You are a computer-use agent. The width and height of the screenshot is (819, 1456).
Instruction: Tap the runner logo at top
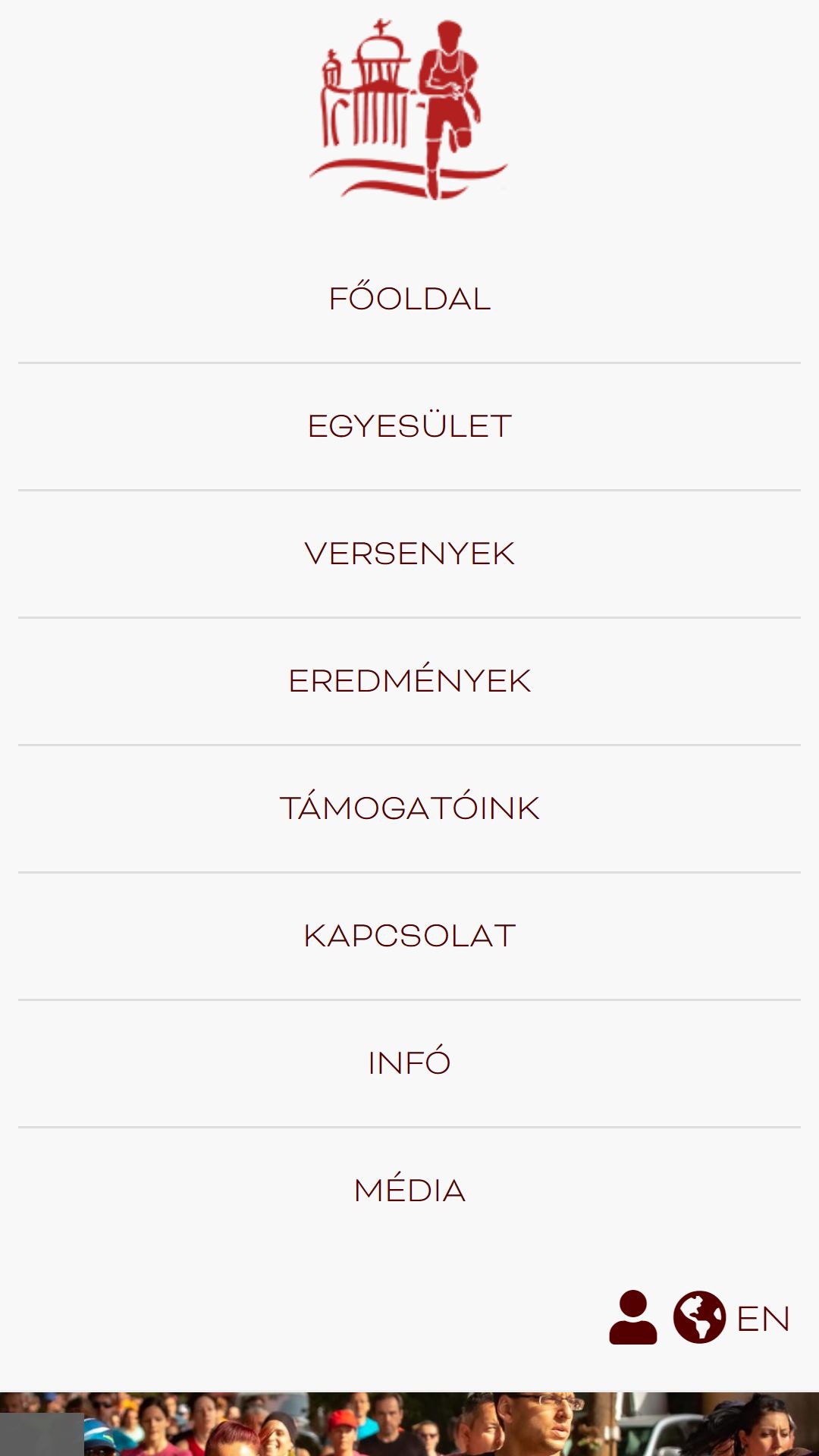(409, 109)
